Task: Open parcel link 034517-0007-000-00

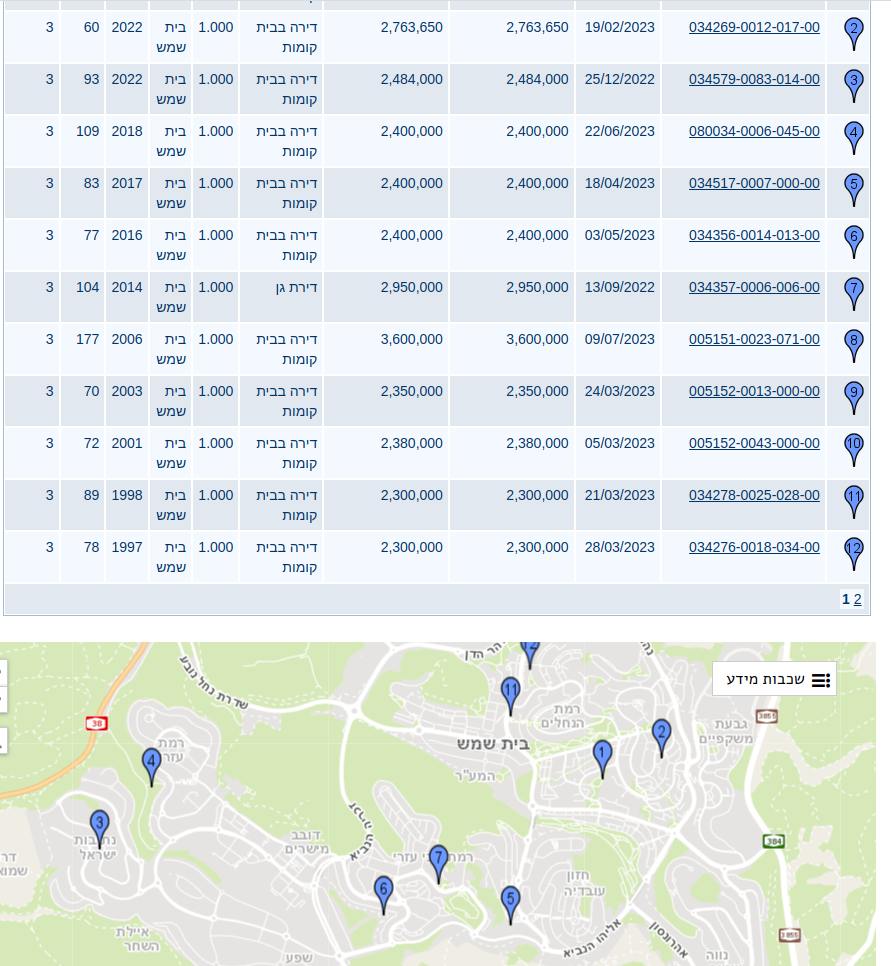Action: coord(754,183)
